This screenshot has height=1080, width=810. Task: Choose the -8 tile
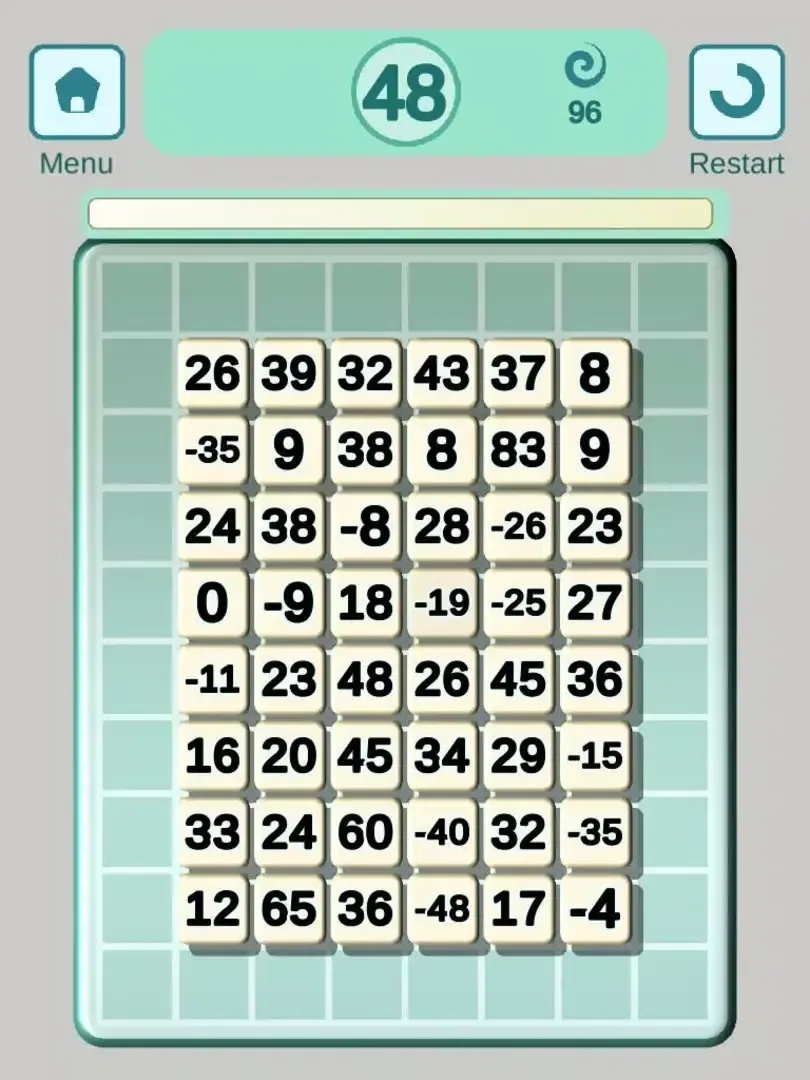coord(365,527)
